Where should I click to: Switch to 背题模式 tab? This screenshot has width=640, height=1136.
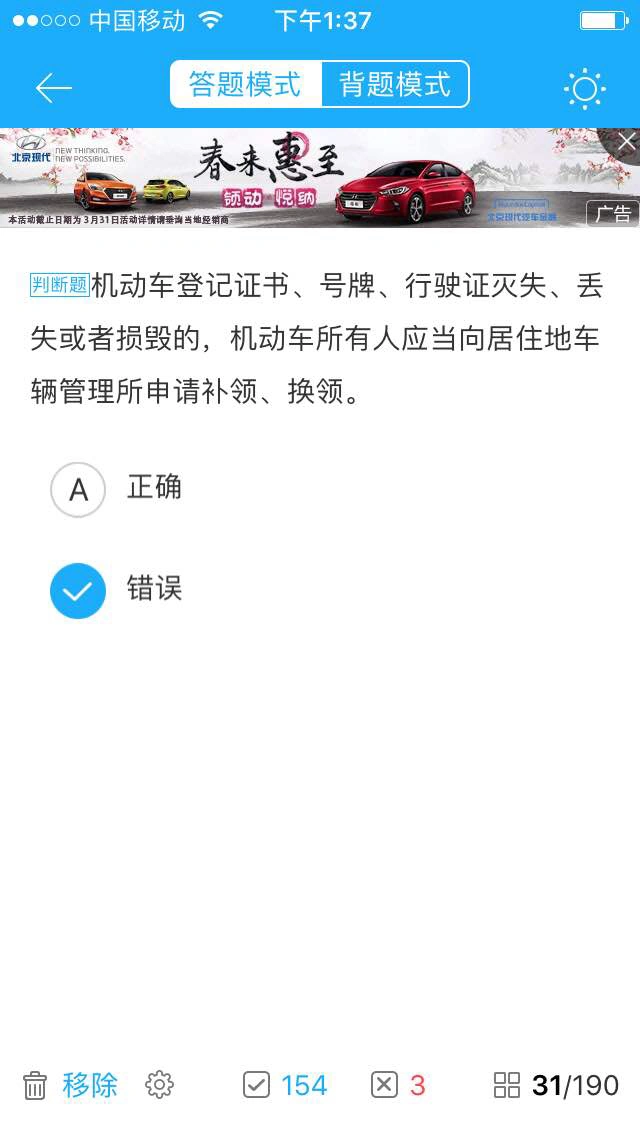[395, 84]
